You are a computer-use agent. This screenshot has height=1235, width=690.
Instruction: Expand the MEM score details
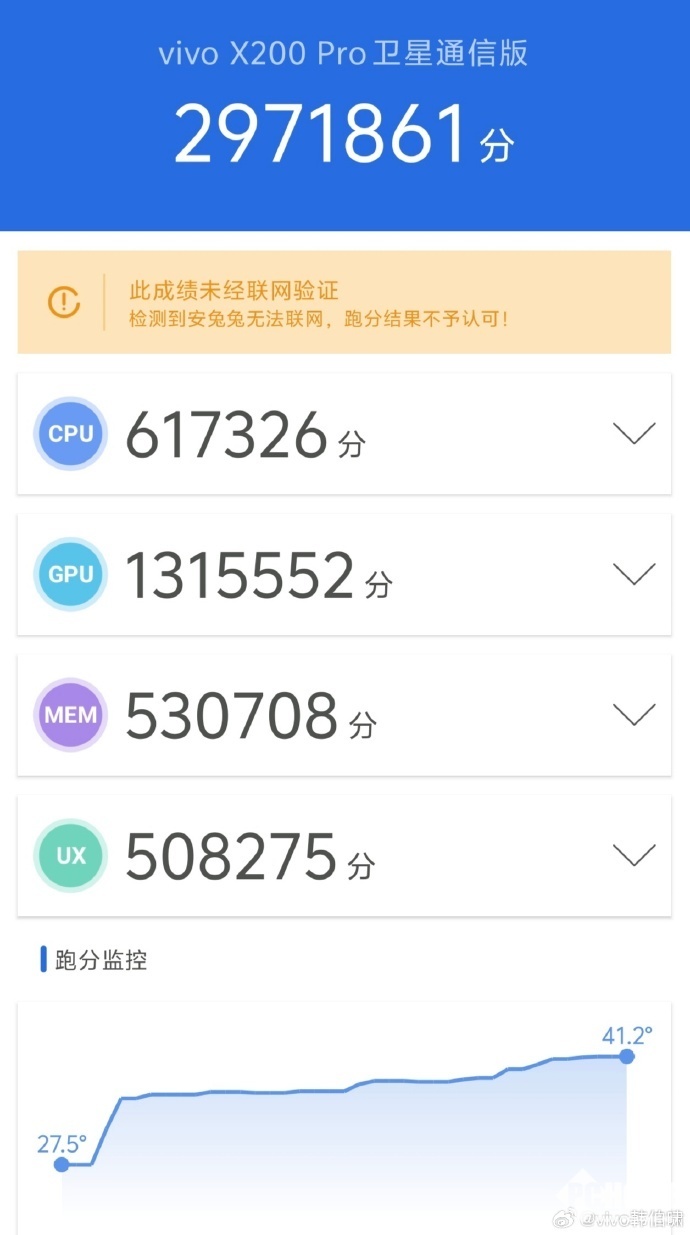point(633,714)
